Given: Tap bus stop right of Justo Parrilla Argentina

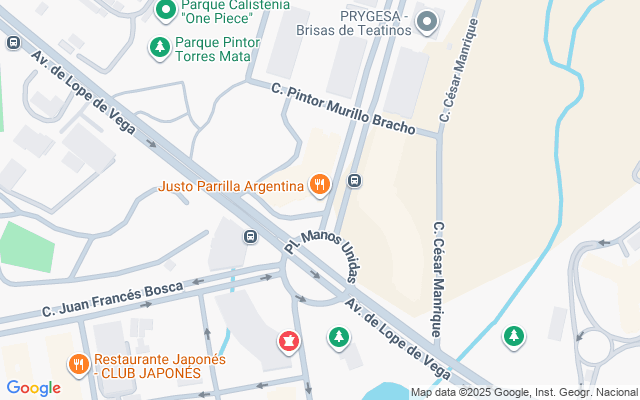Looking at the screenshot, I should click(354, 181).
